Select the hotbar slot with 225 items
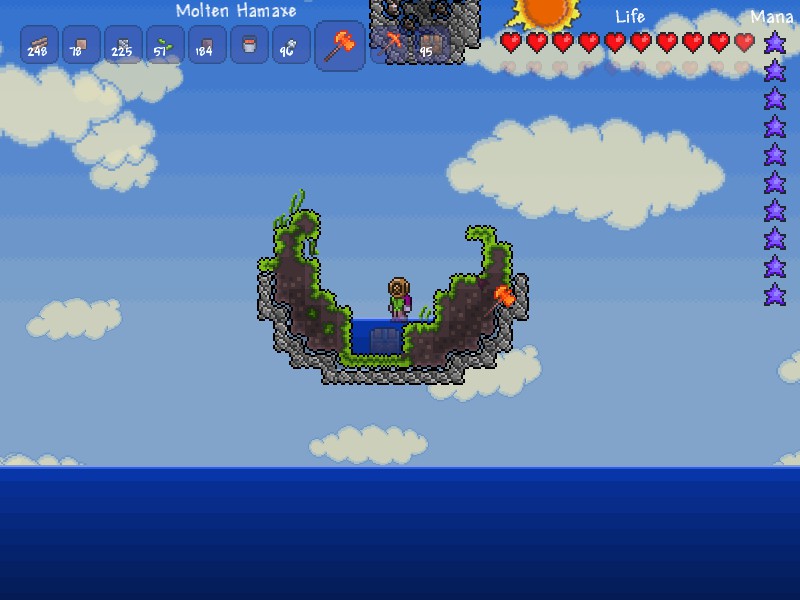 click(x=123, y=45)
